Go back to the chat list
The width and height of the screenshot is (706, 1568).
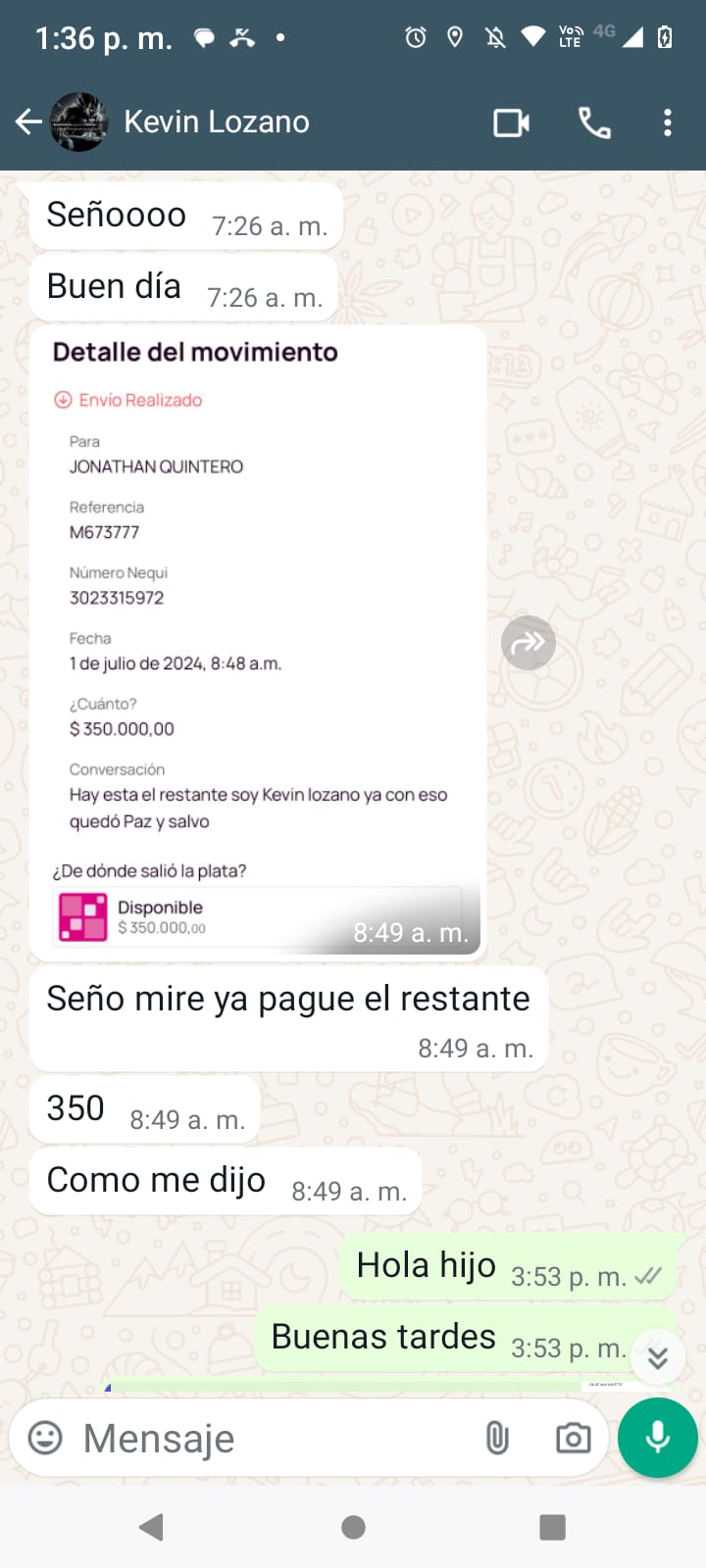[28, 122]
